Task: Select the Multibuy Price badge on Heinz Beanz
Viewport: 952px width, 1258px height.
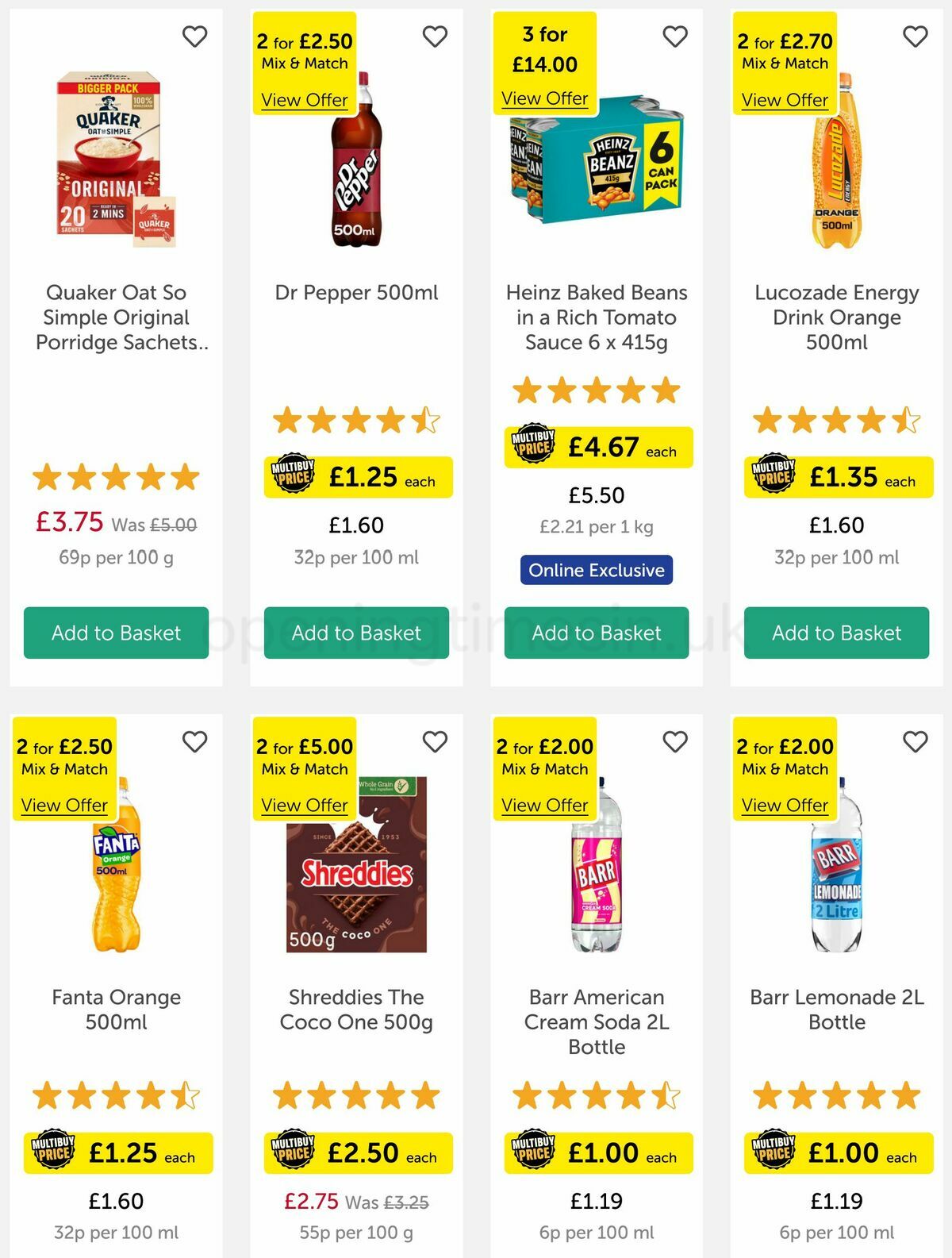Action: (534, 447)
